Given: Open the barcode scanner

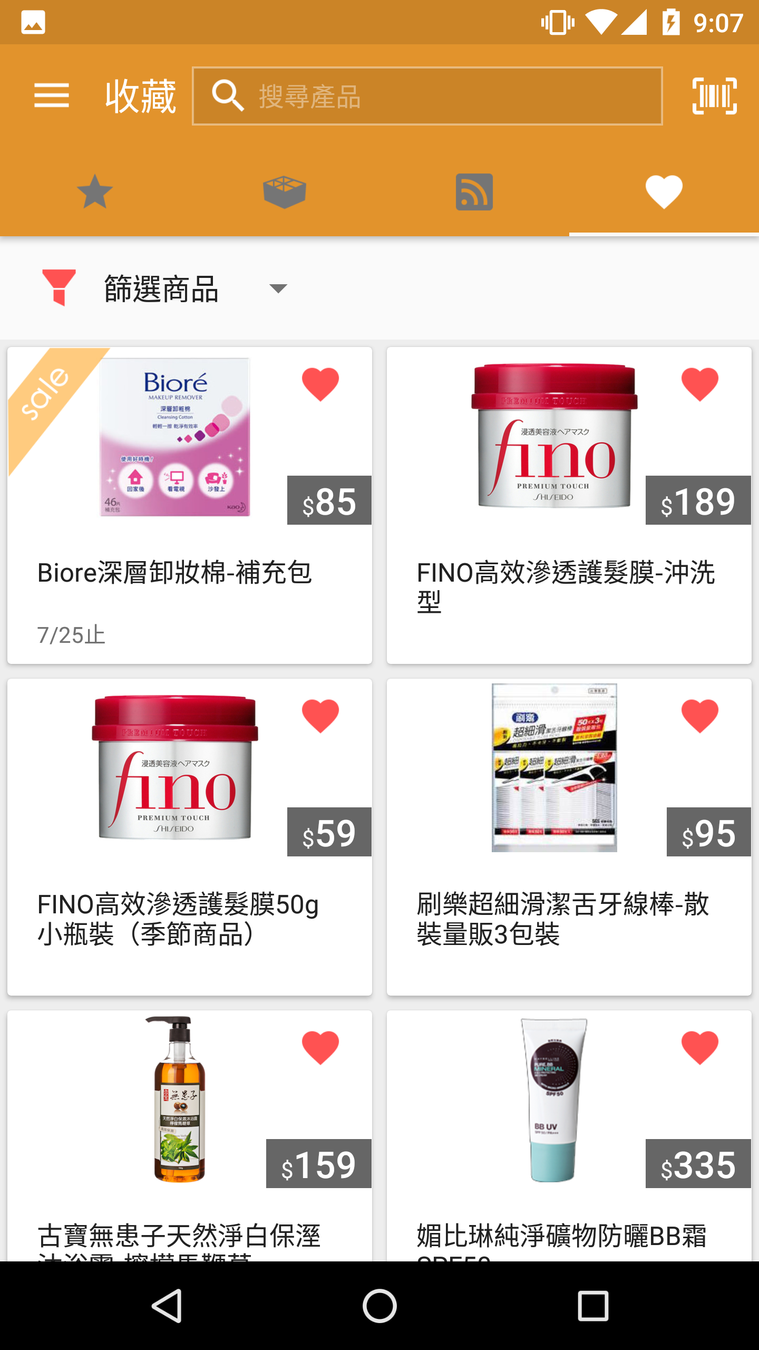Looking at the screenshot, I should click(714, 96).
